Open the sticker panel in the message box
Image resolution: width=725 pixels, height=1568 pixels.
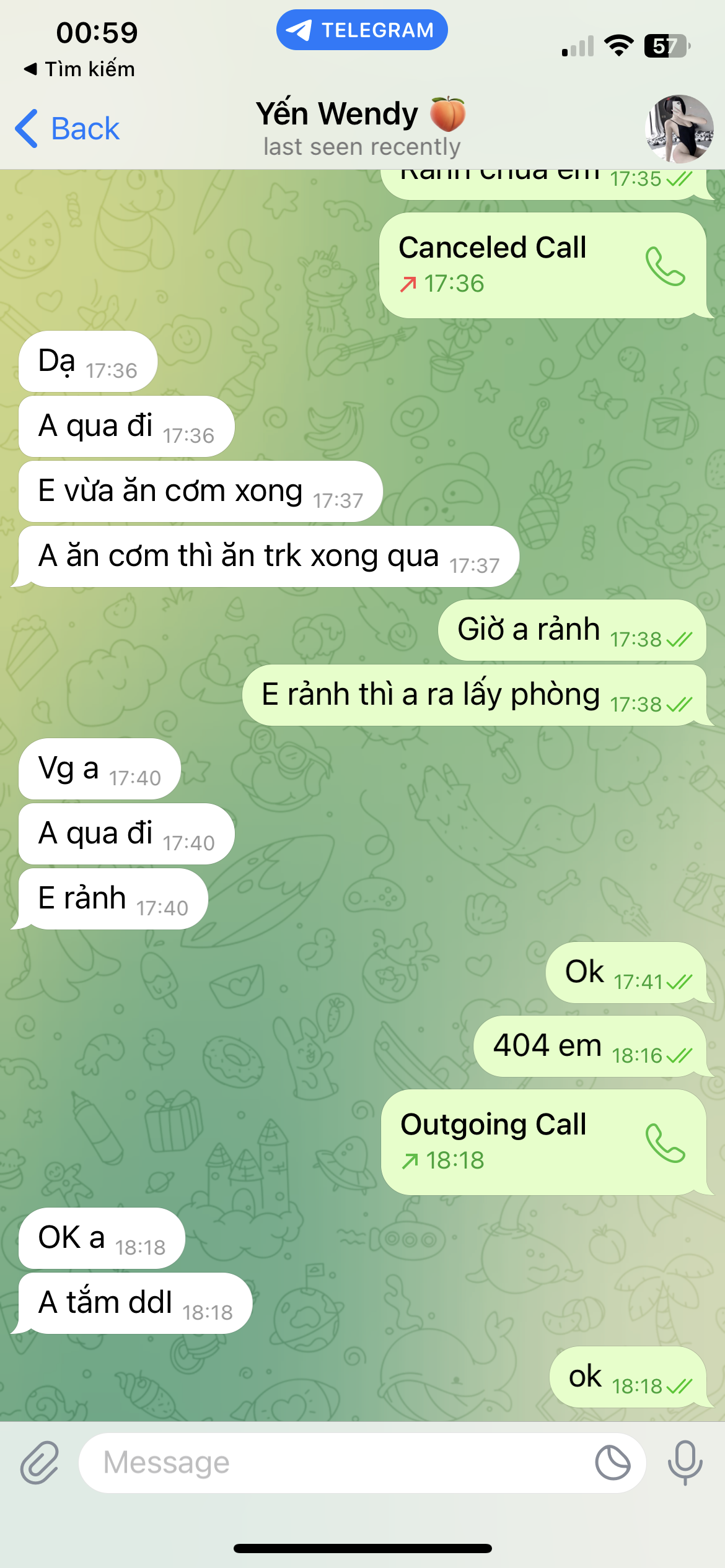coord(612,1463)
